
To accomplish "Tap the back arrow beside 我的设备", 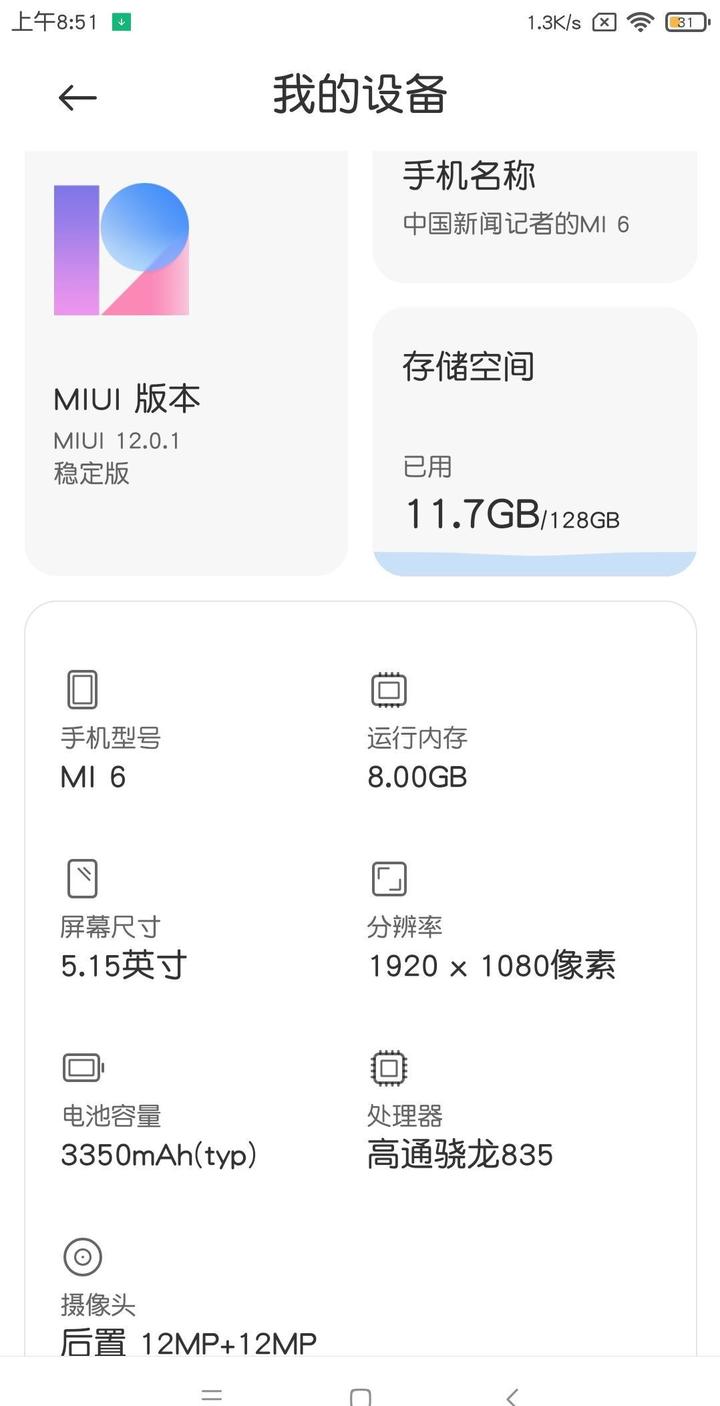I will coord(76,96).
